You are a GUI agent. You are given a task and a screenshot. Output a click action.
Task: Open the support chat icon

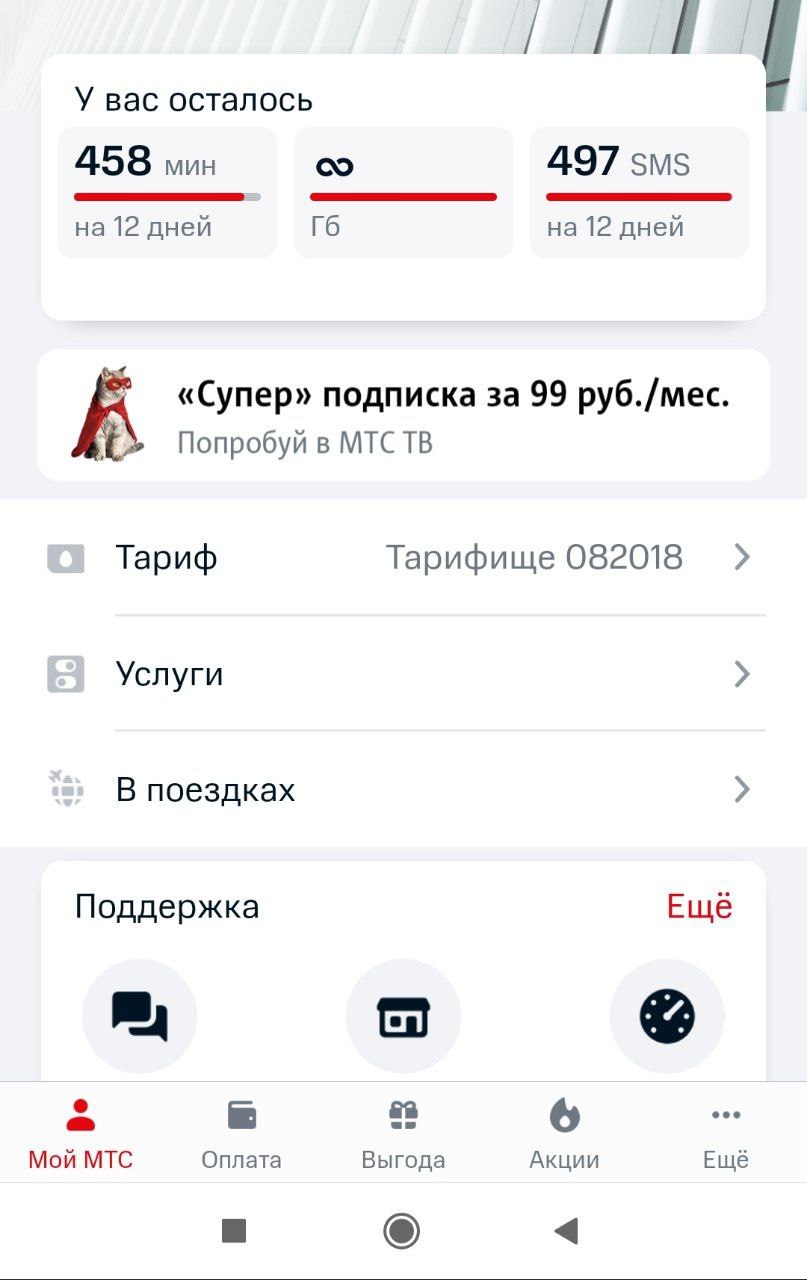click(140, 1017)
